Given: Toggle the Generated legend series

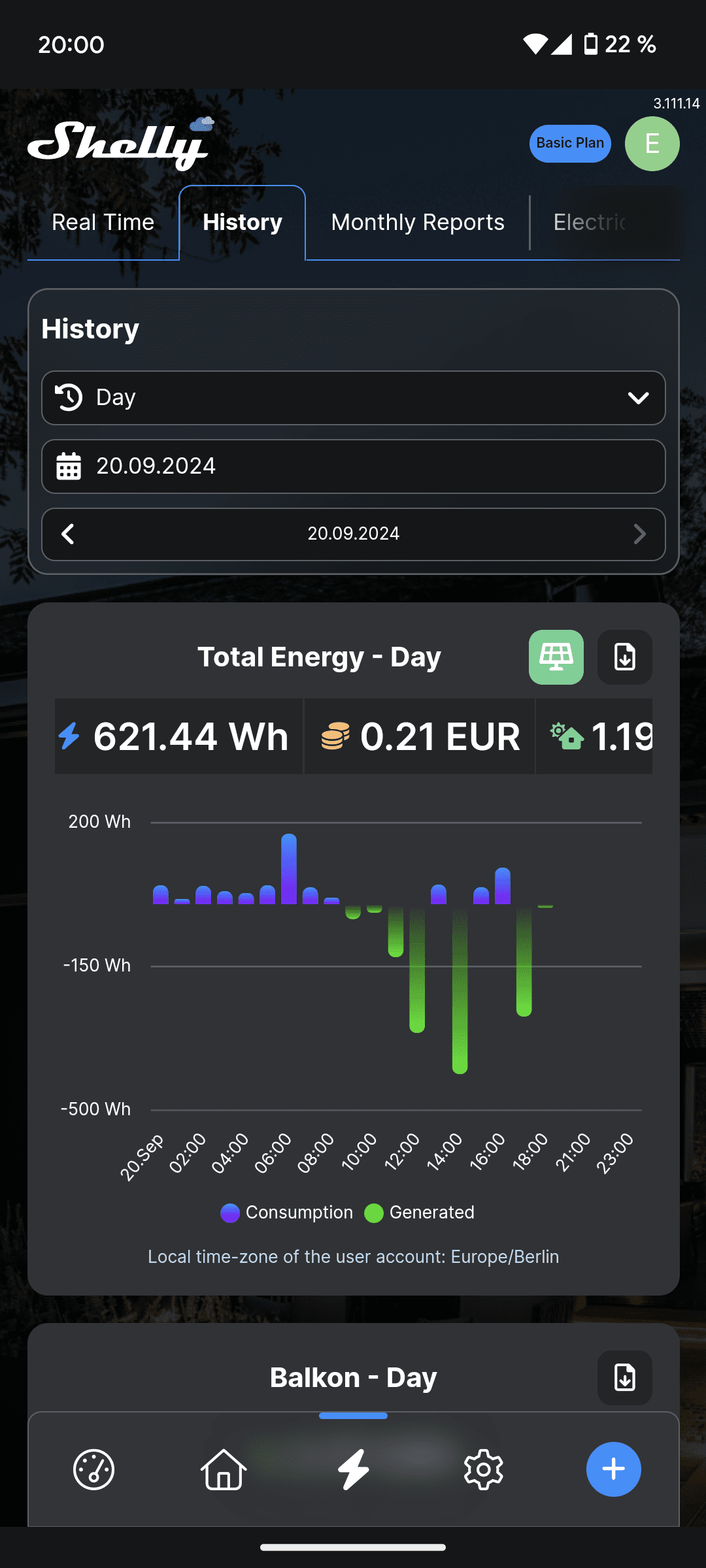Looking at the screenshot, I should tap(420, 1213).
